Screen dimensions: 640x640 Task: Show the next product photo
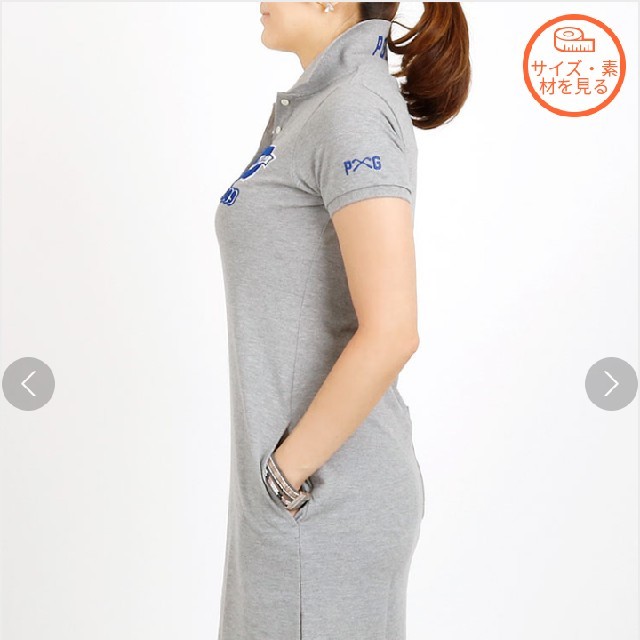click(x=611, y=384)
